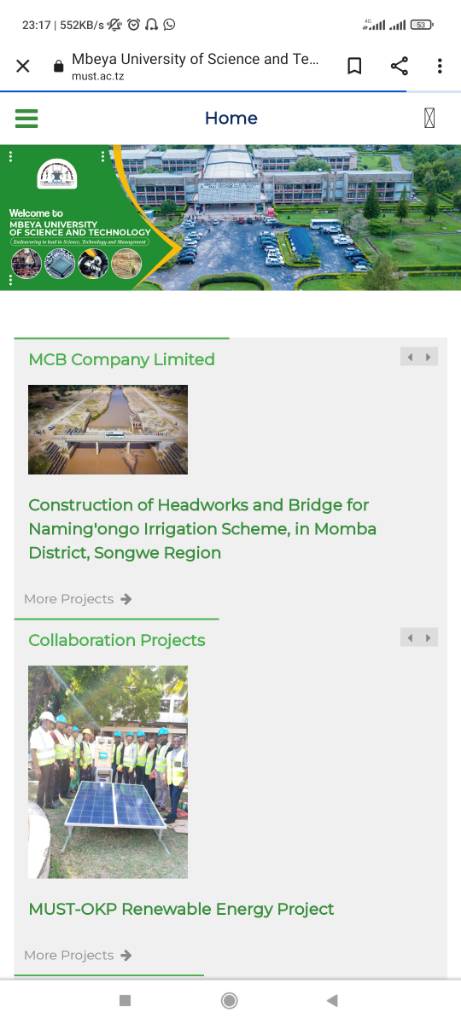Show next MCB Company Limited project
Screen dimensions: 461x1024
428,357
